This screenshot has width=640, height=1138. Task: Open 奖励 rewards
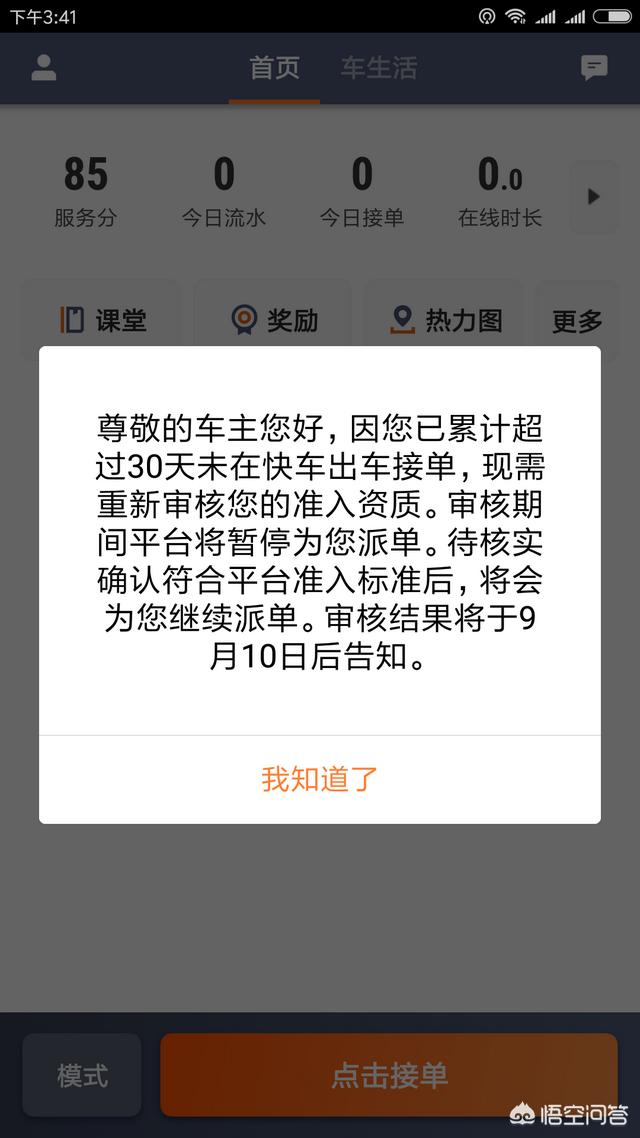274,320
